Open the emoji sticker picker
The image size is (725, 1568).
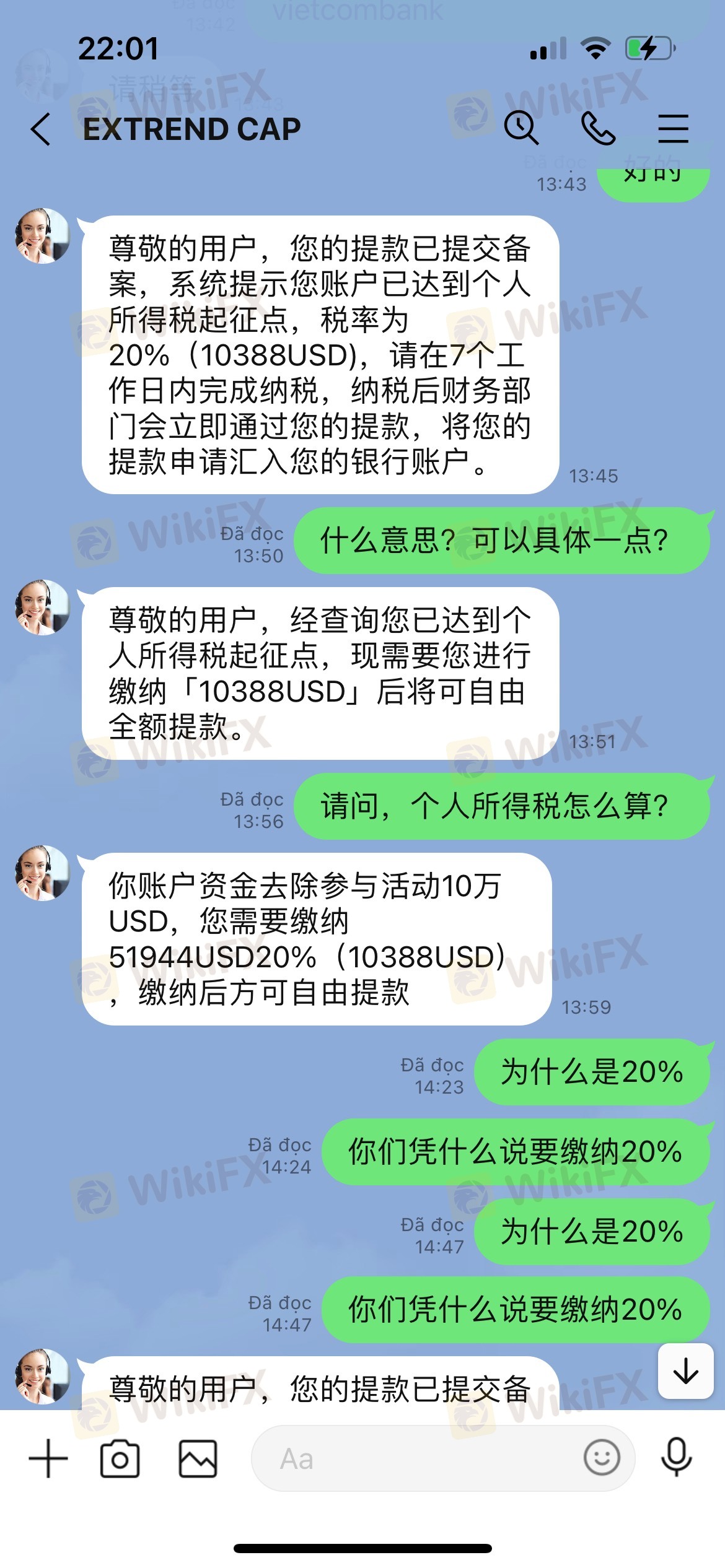point(601,1458)
